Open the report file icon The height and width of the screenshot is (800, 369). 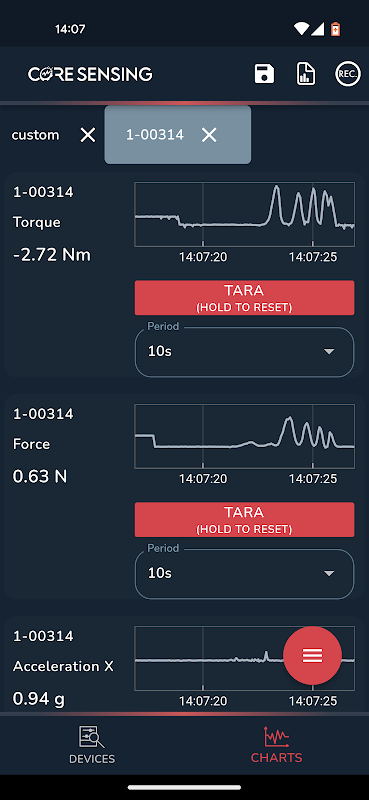(x=306, y=74)
